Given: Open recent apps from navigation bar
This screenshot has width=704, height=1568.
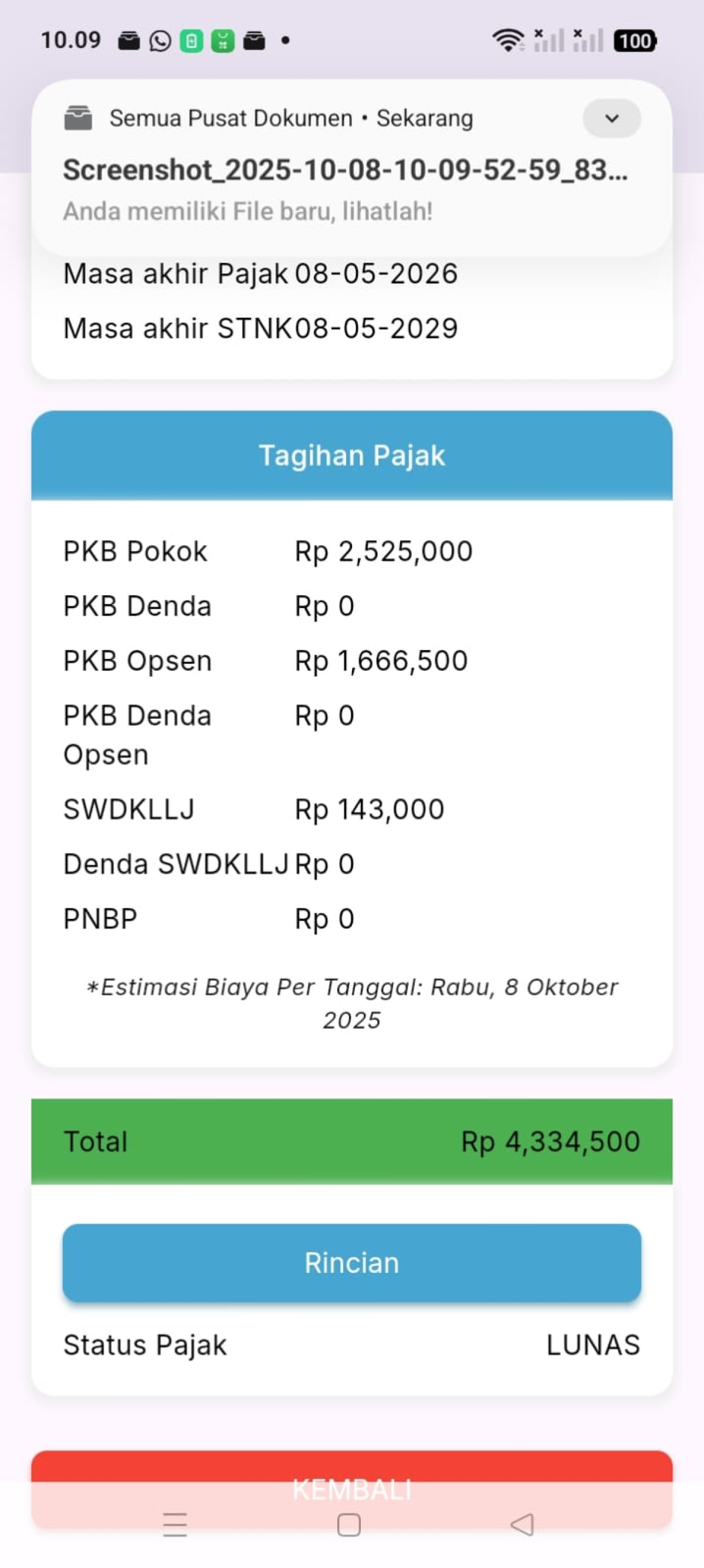Looking at the screenshot, I should coord(175,1524).
